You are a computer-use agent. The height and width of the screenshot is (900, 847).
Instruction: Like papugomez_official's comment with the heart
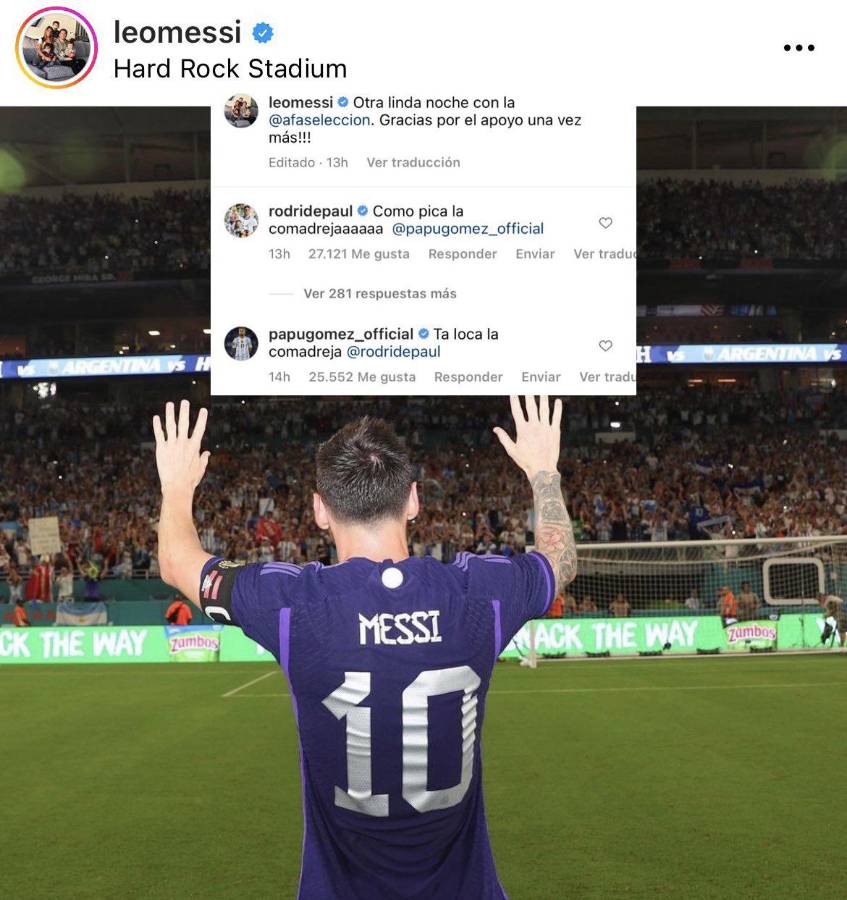(606, 345)
